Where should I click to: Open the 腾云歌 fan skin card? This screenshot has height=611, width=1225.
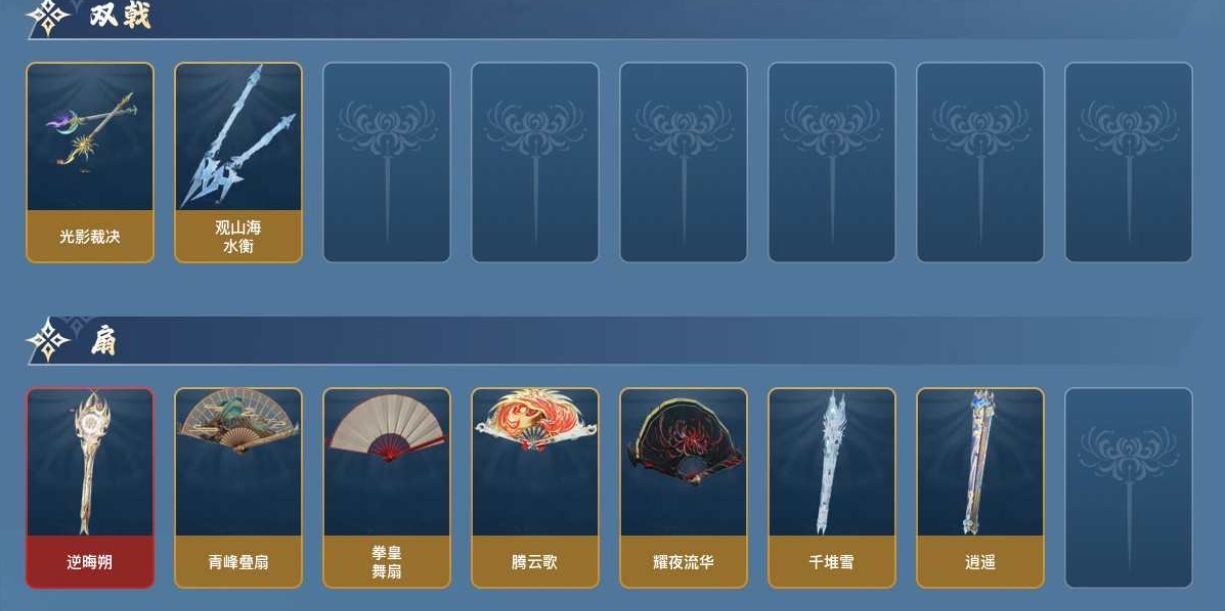point(535,487)
